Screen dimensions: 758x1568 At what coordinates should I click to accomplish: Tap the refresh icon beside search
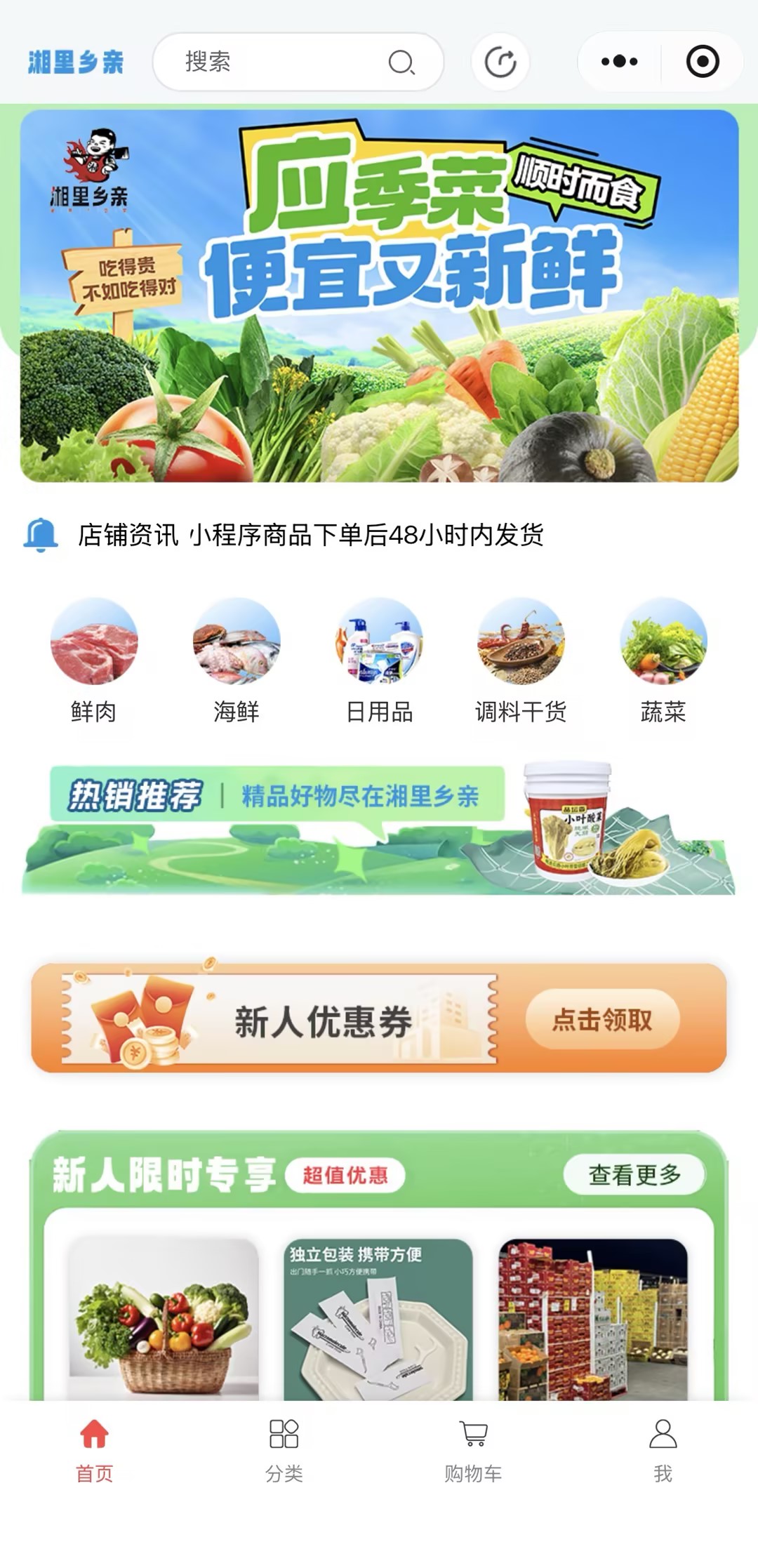500,62
